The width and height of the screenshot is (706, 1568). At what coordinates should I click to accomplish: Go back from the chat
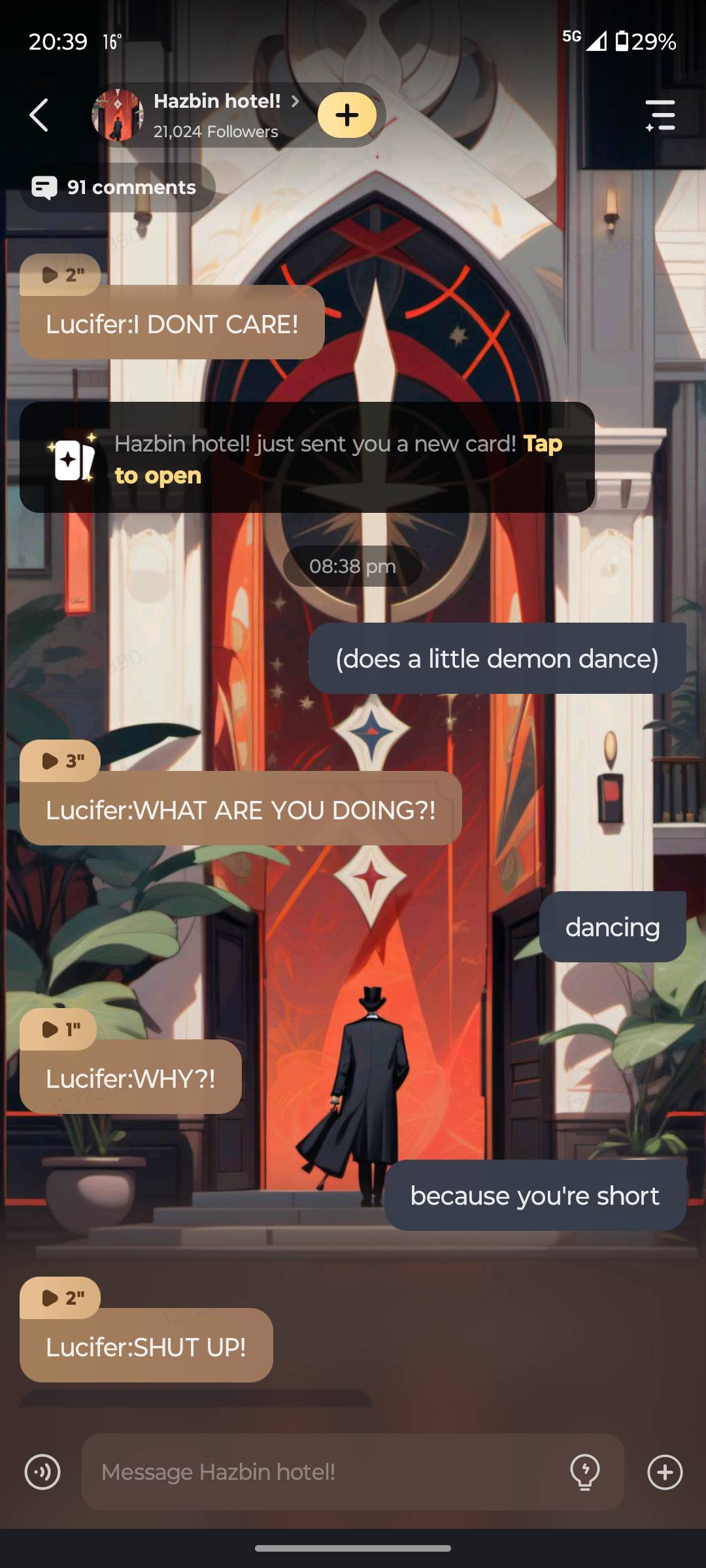tap(39, 116)
